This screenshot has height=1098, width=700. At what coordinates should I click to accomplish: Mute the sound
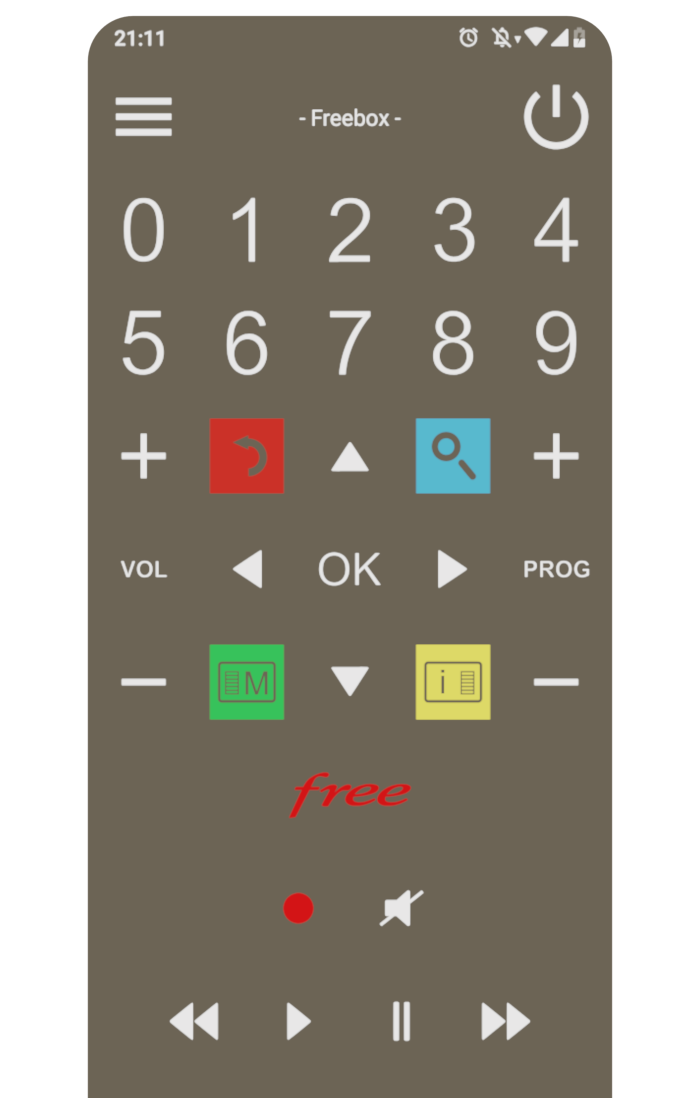pyautogui.click(x=402, y=908)
